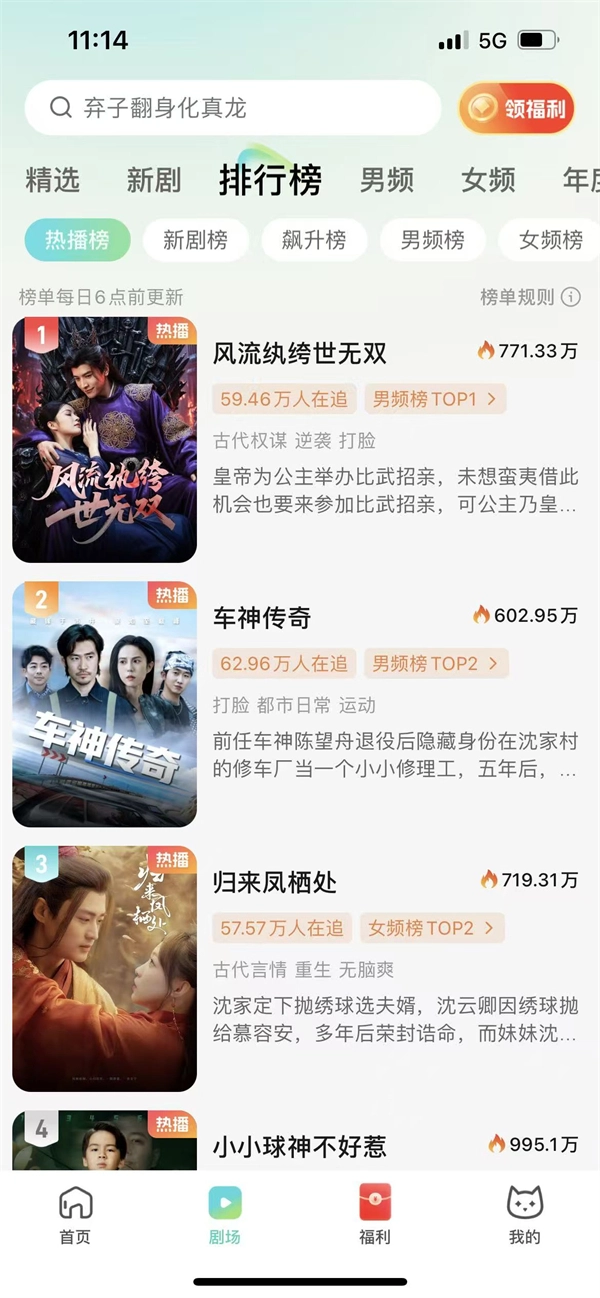
Task: Switch to the 我的 profile tab
Action: click(524, 1214)
